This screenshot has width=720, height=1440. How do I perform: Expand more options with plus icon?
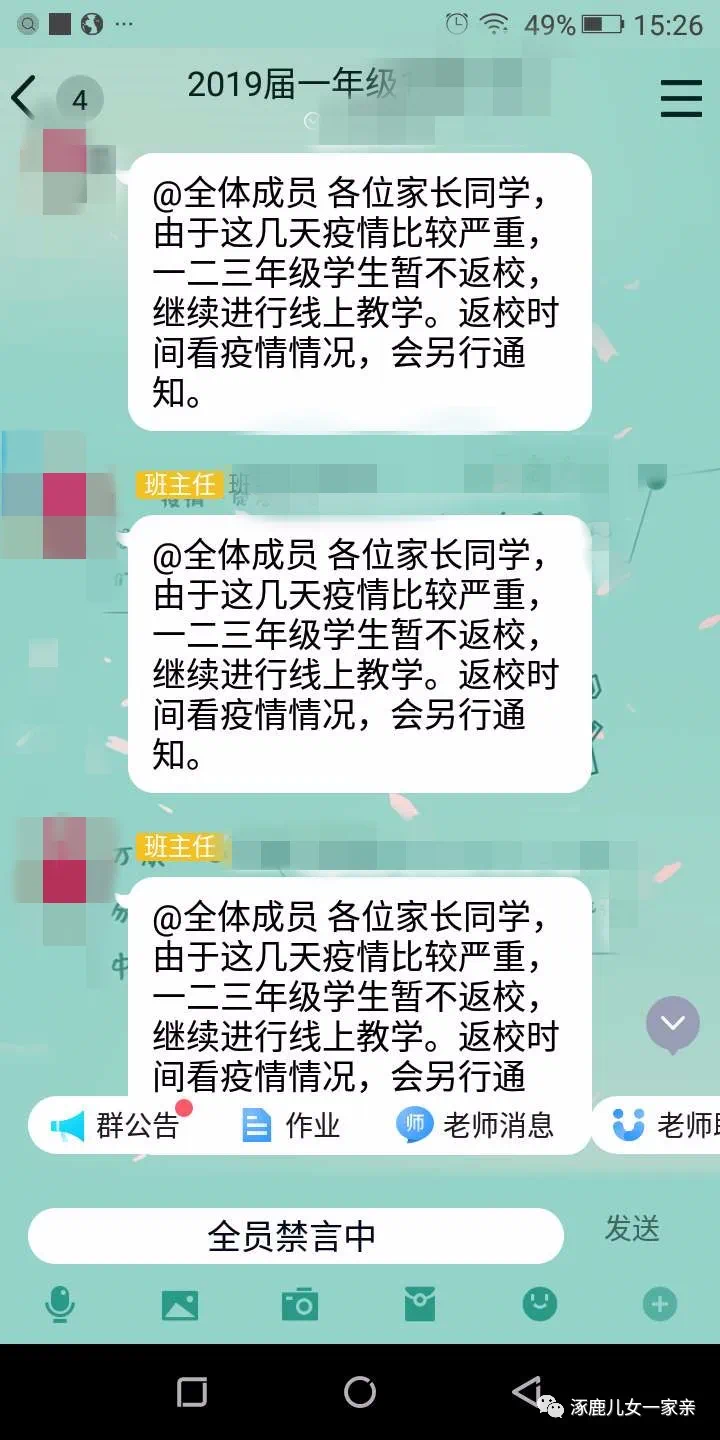tap(659, 1304)
